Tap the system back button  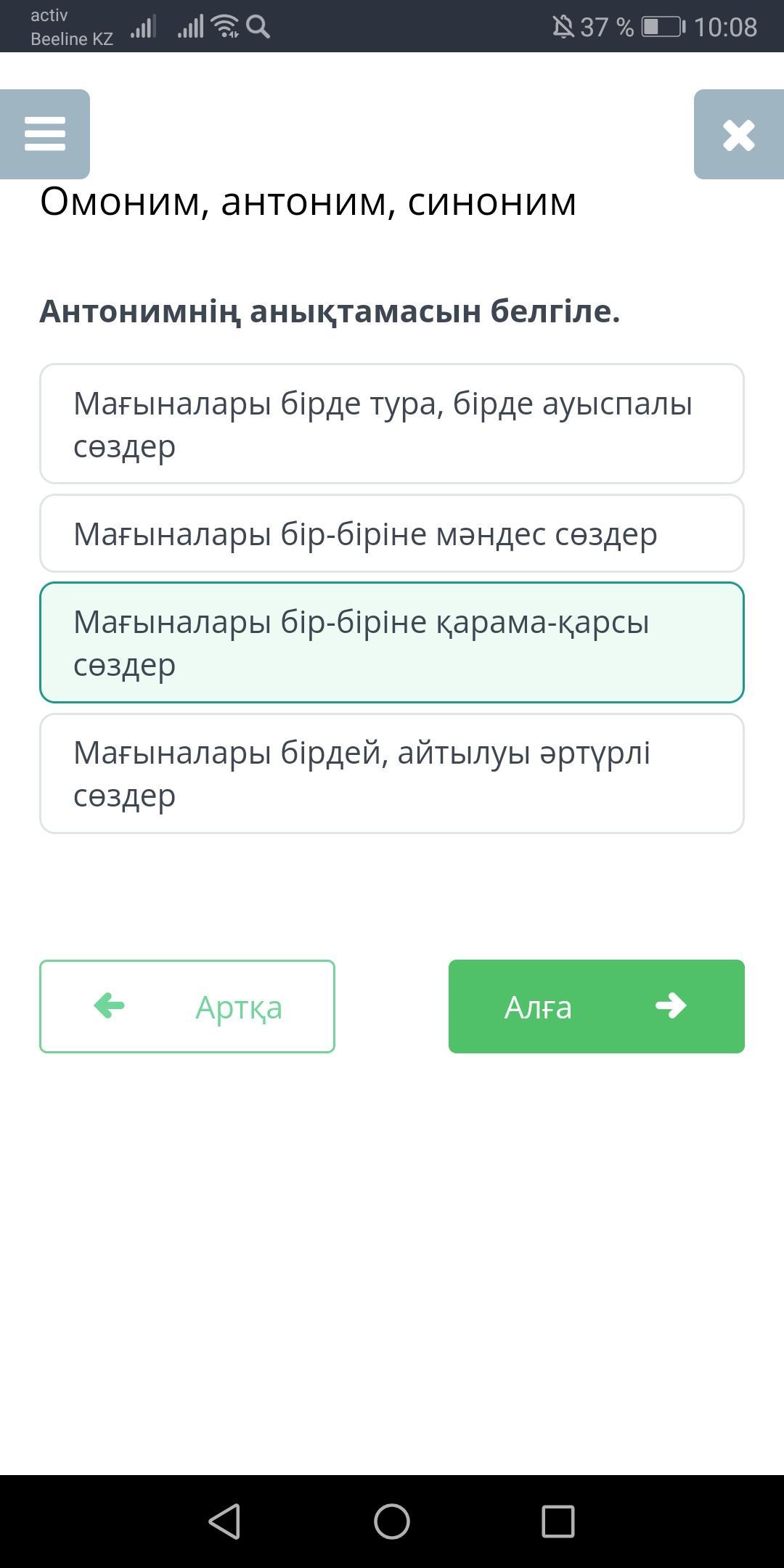pos(224,1521)
